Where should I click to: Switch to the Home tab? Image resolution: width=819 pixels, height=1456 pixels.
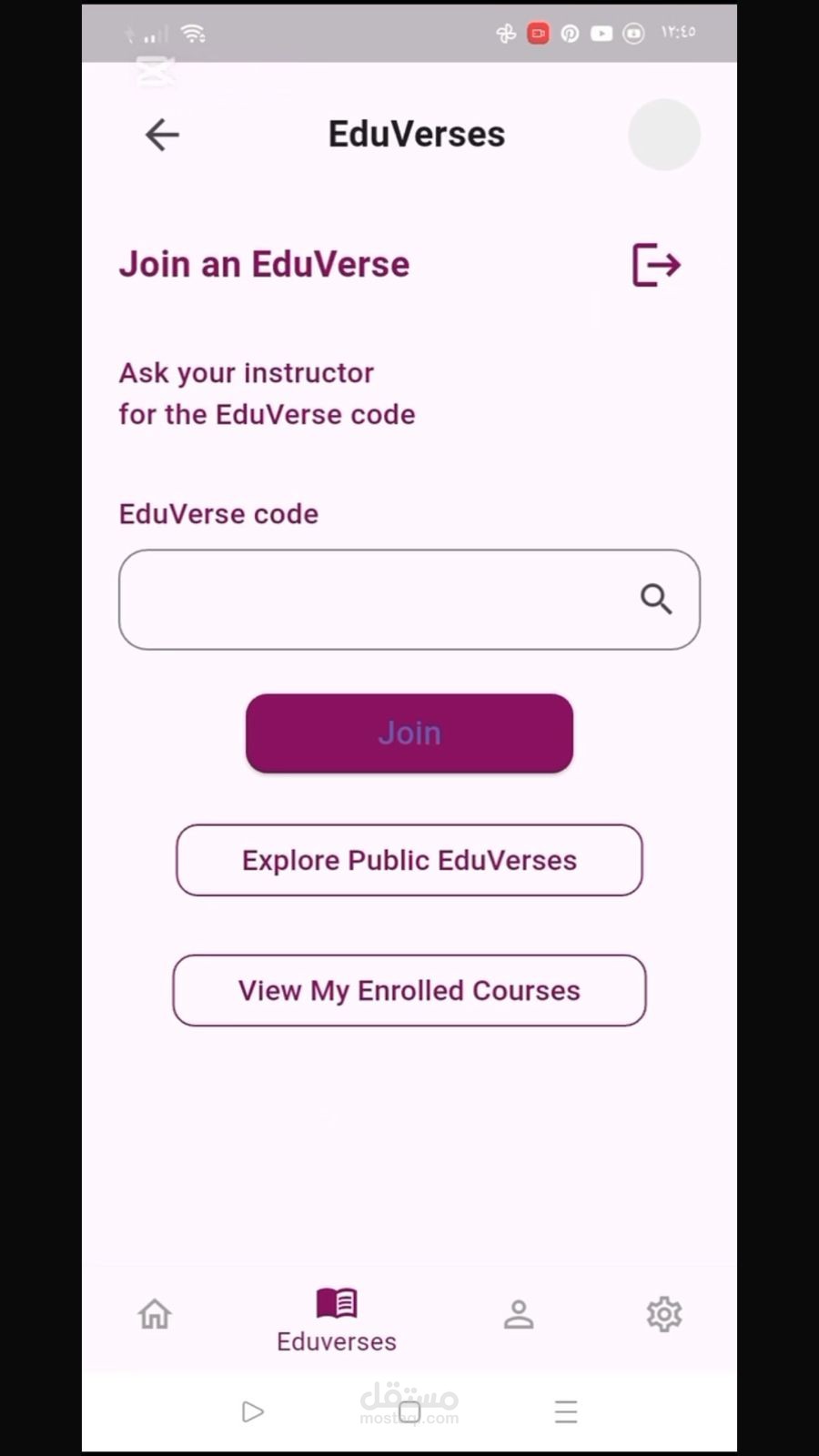point(155,1314)
